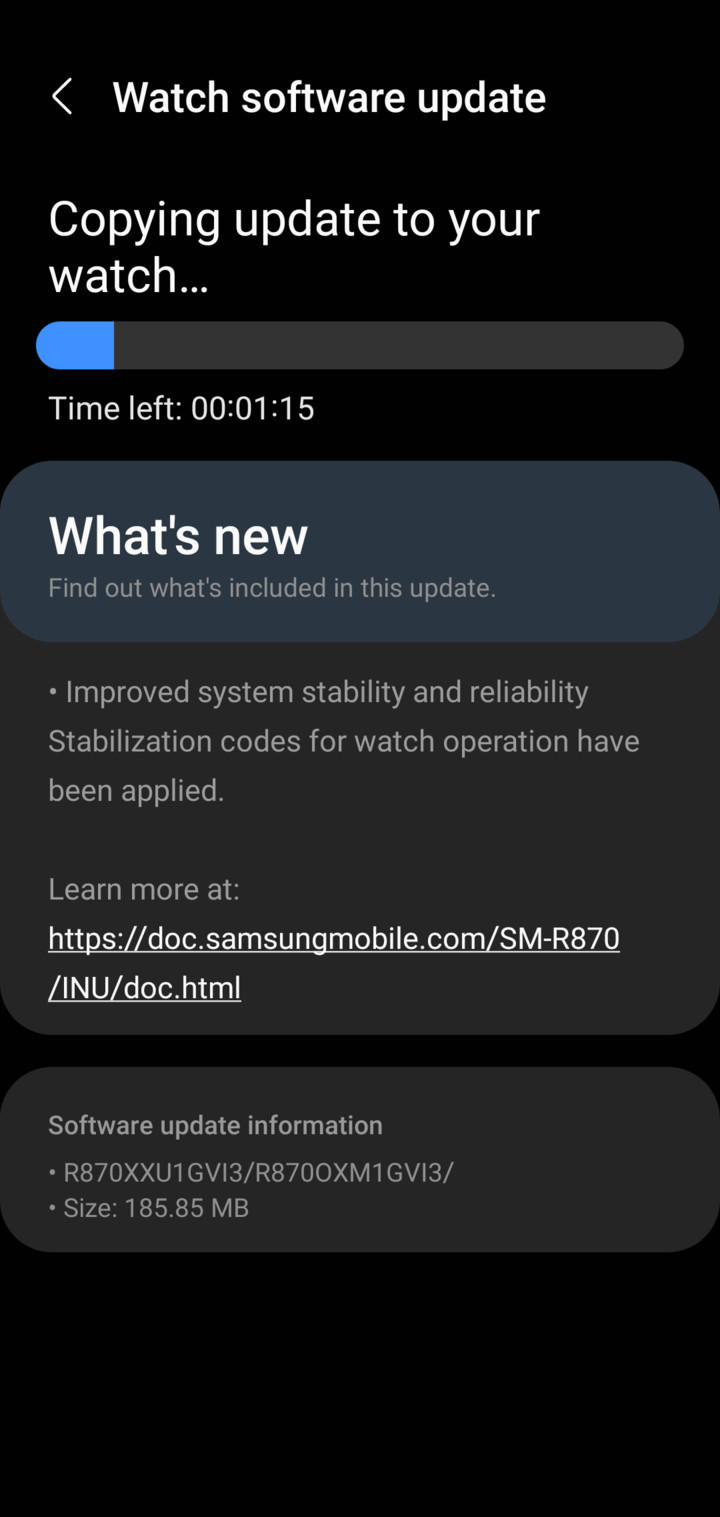Viewport: 720px width, 1517px height.
Task: Click the Watch software update title
Action: tap(330, 97)
